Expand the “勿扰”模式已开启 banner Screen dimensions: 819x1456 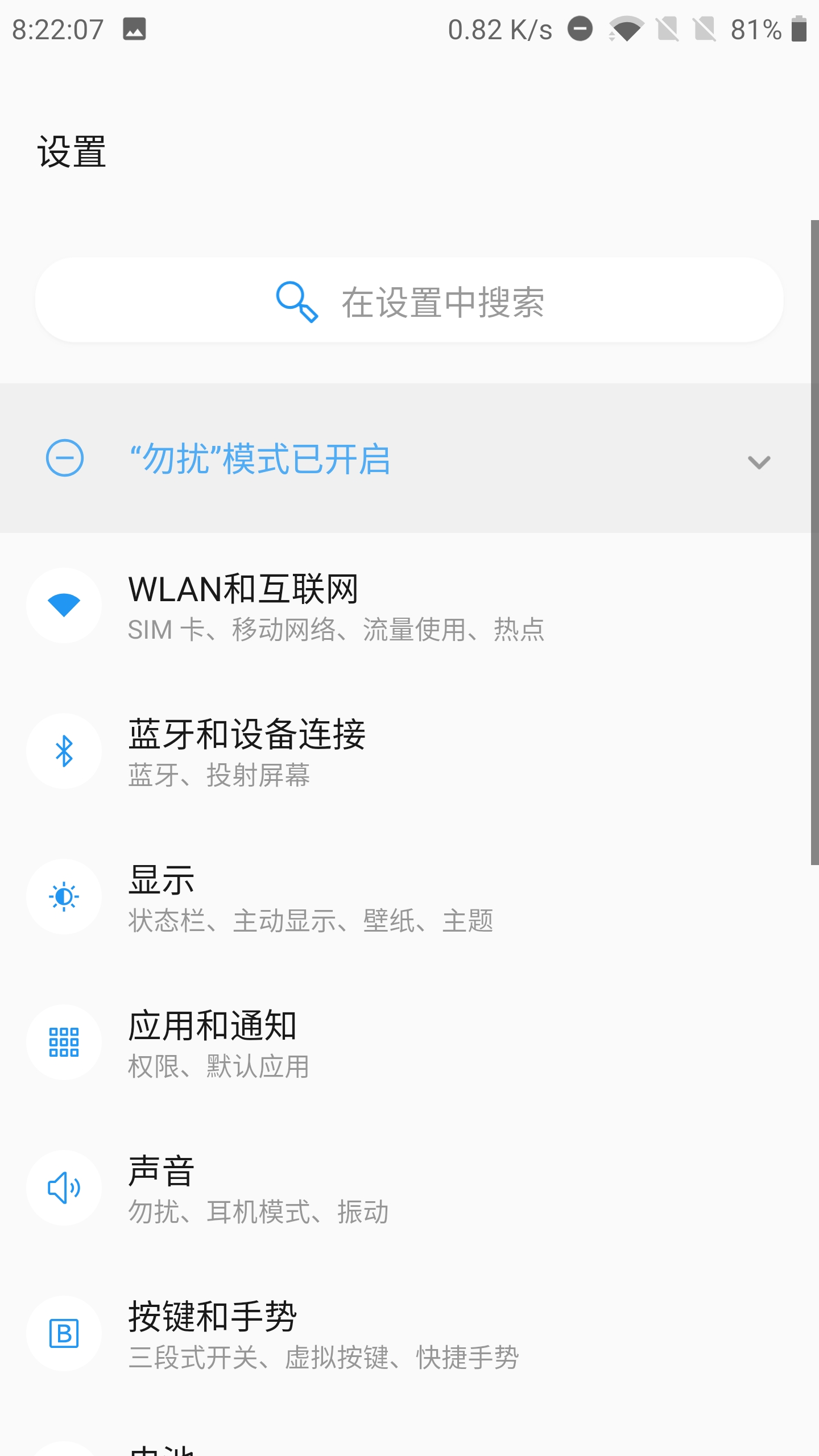point(759,461)
